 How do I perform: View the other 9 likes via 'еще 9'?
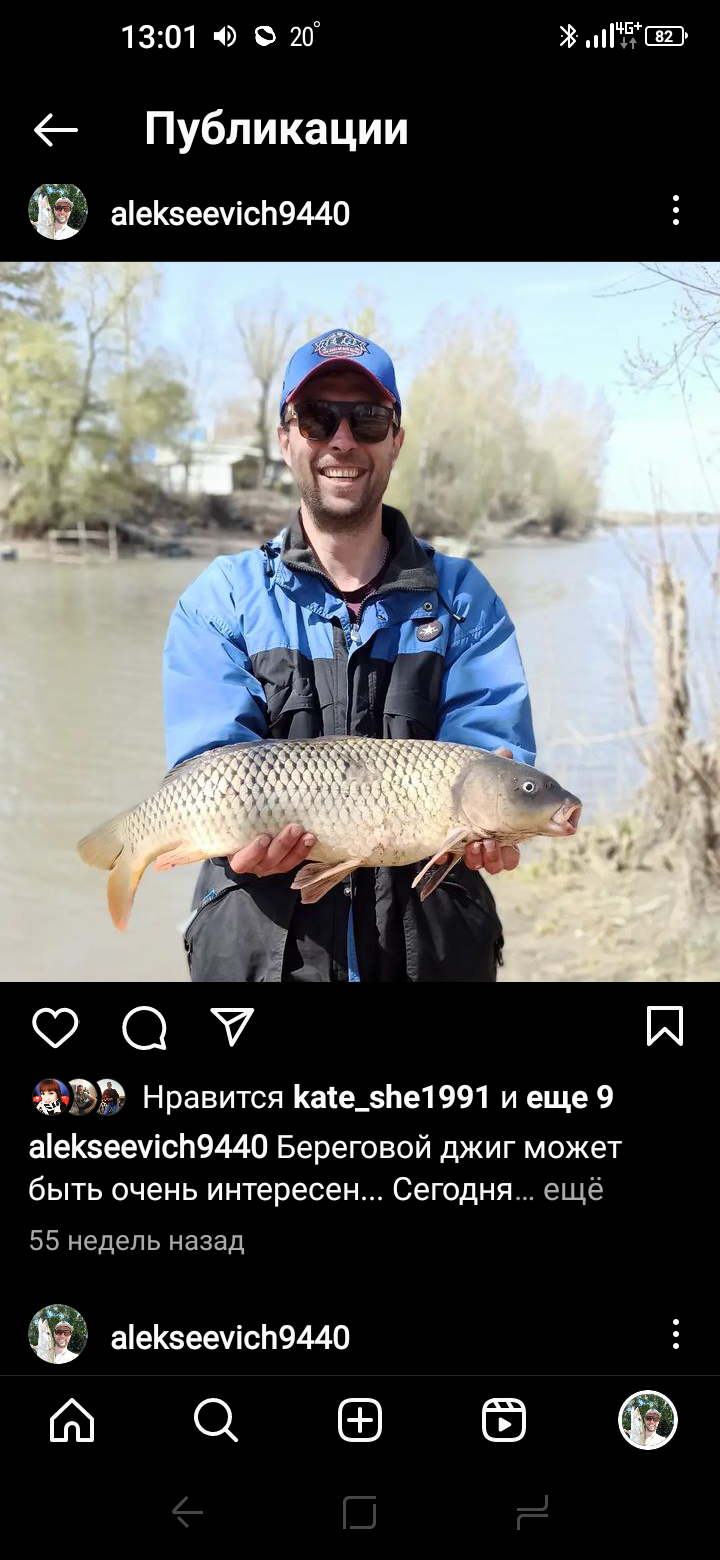[570, 1097]
